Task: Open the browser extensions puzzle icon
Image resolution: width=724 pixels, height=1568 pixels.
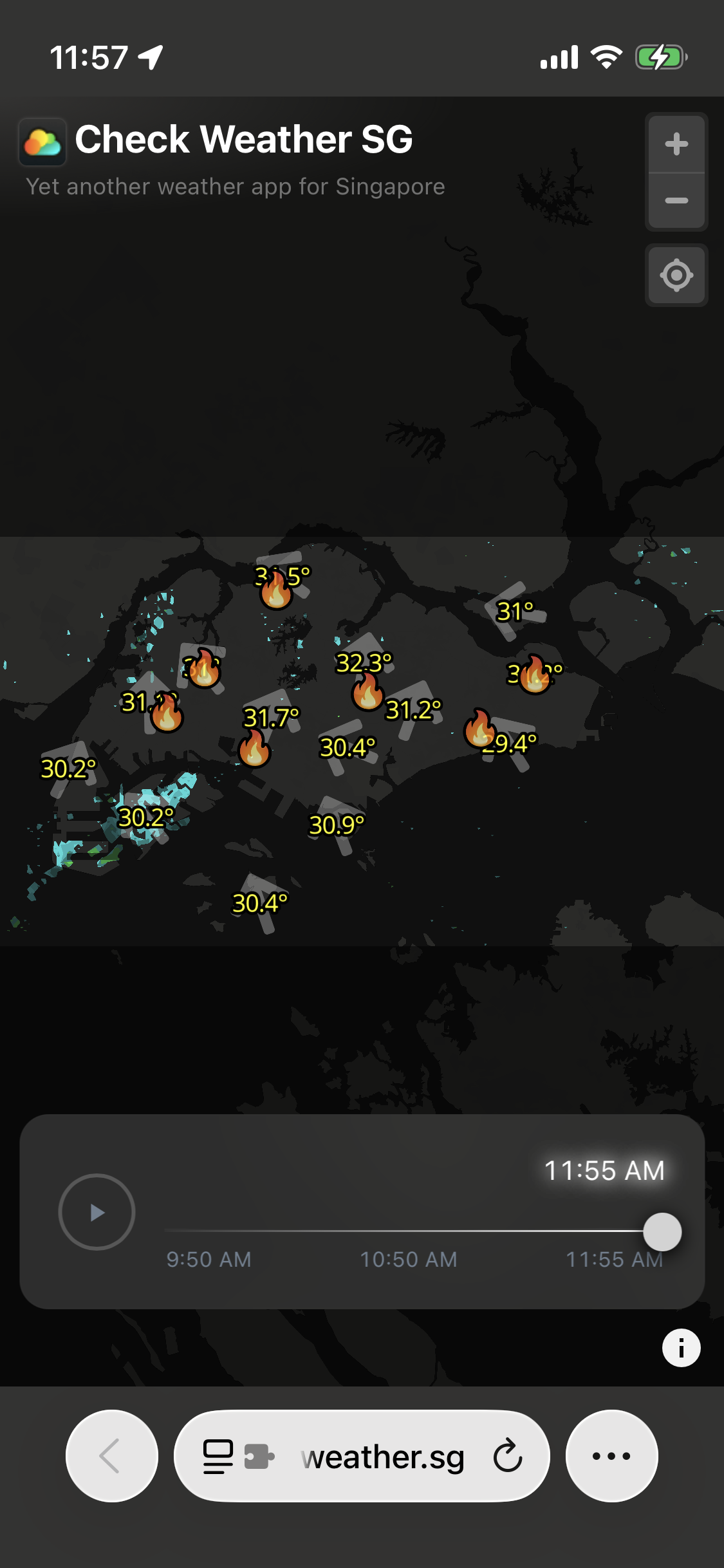Action: pyautogui.click(x=259, y=1456)
